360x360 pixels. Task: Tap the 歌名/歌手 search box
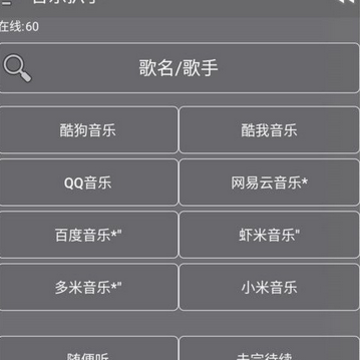179,68
